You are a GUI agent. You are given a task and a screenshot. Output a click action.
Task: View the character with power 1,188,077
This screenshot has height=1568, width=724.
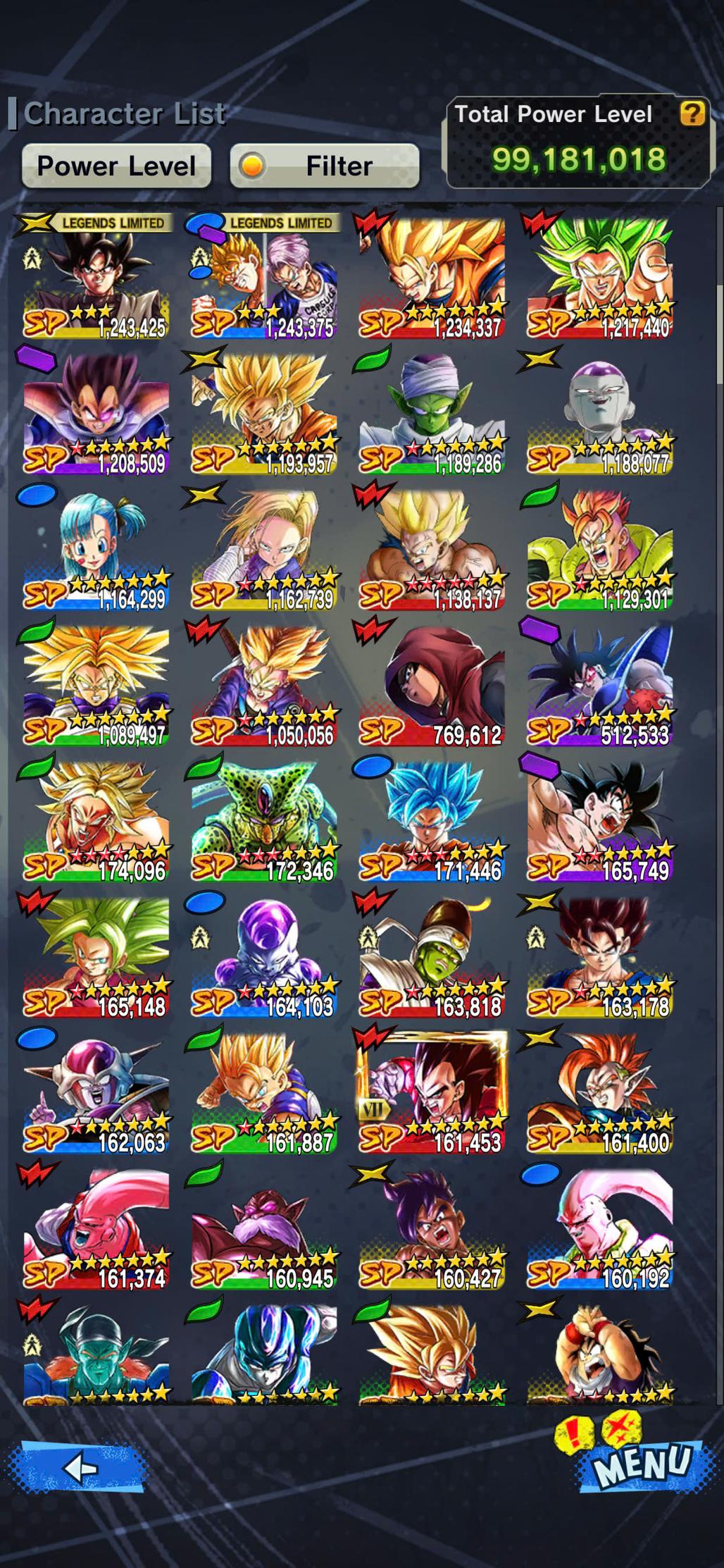pyautogui.click(x=599, y=414)
